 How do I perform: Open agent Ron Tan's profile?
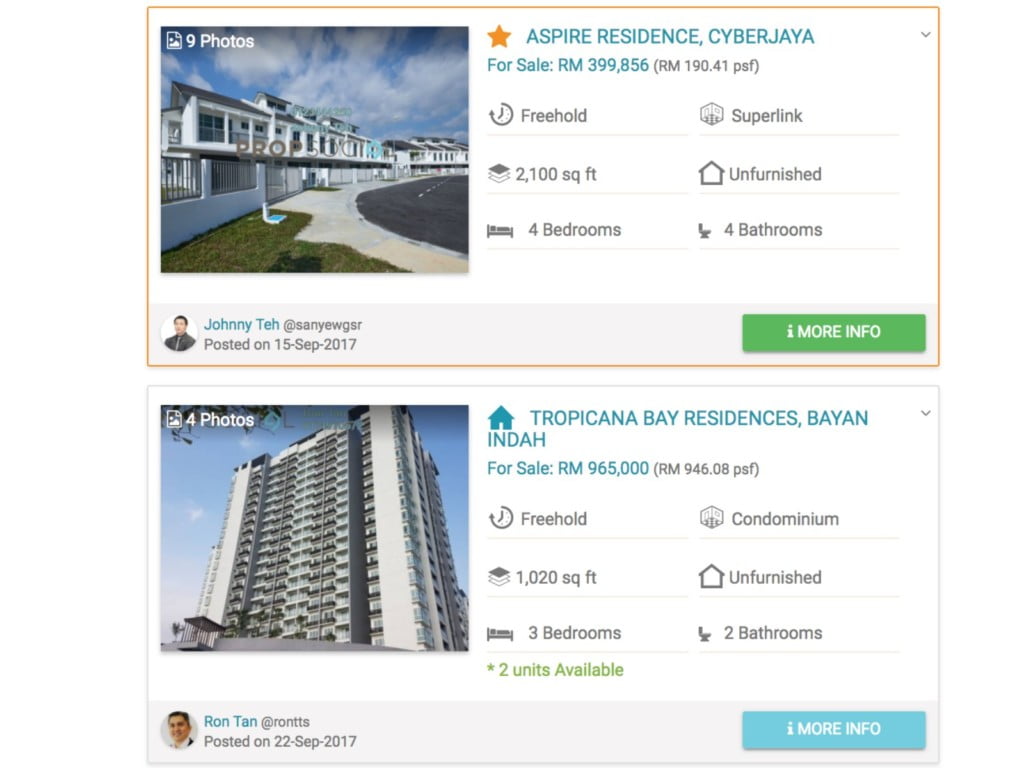pyautogui.click(x=230, y=721)
